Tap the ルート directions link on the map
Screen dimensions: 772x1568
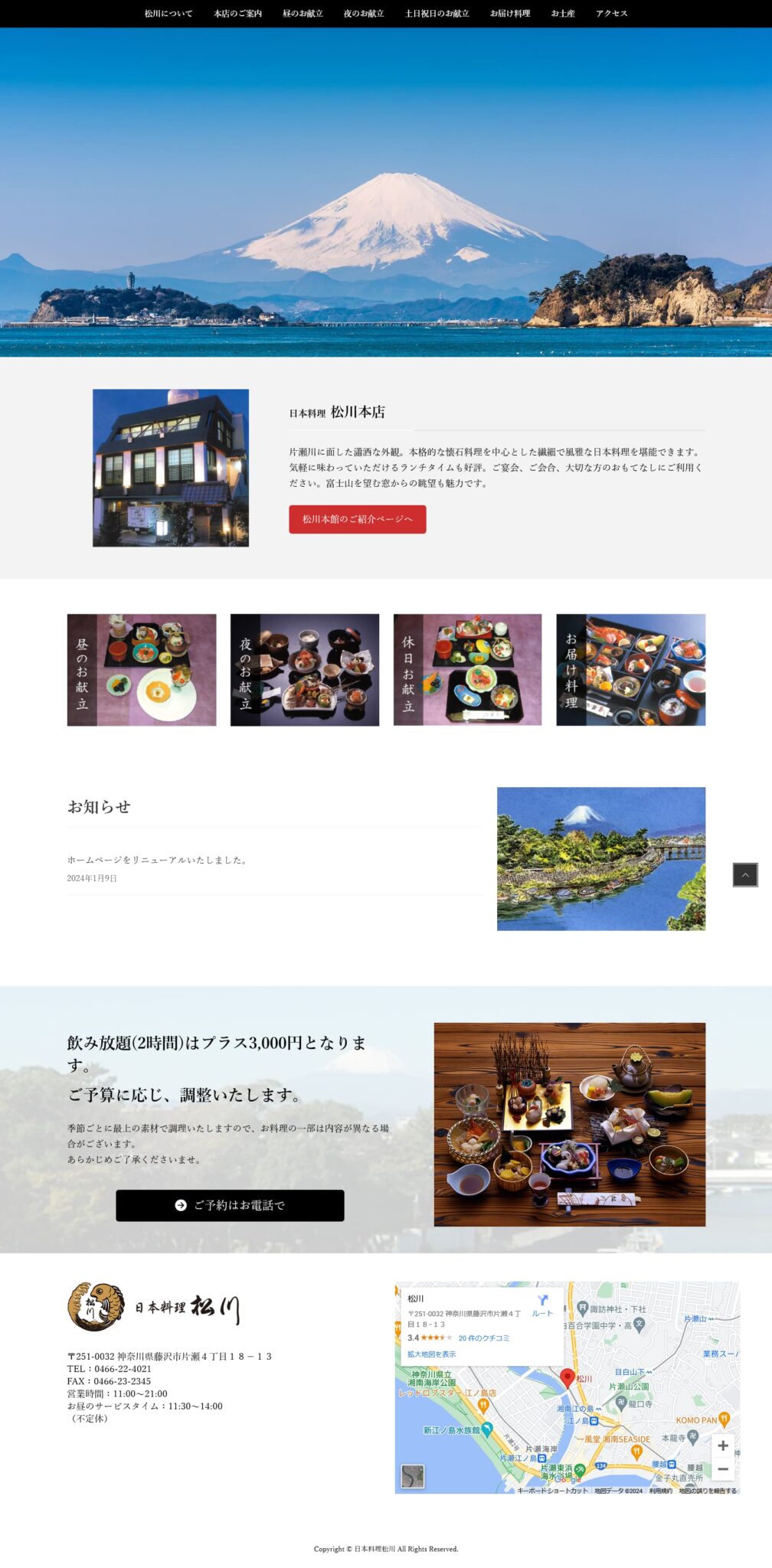coord(542,1305)
